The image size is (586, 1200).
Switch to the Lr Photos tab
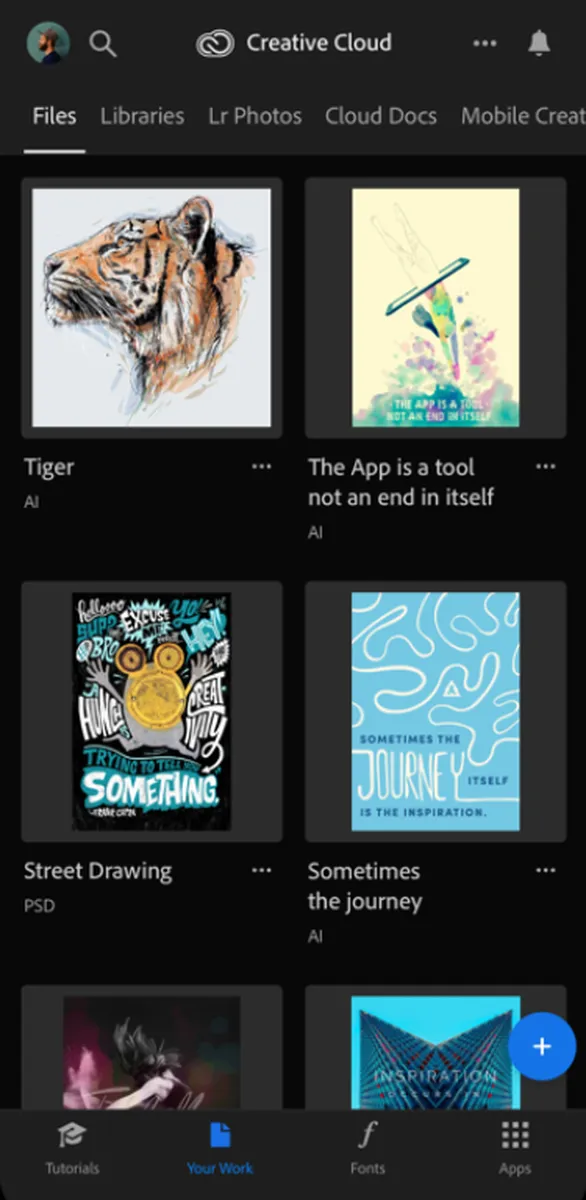(255, 116)
